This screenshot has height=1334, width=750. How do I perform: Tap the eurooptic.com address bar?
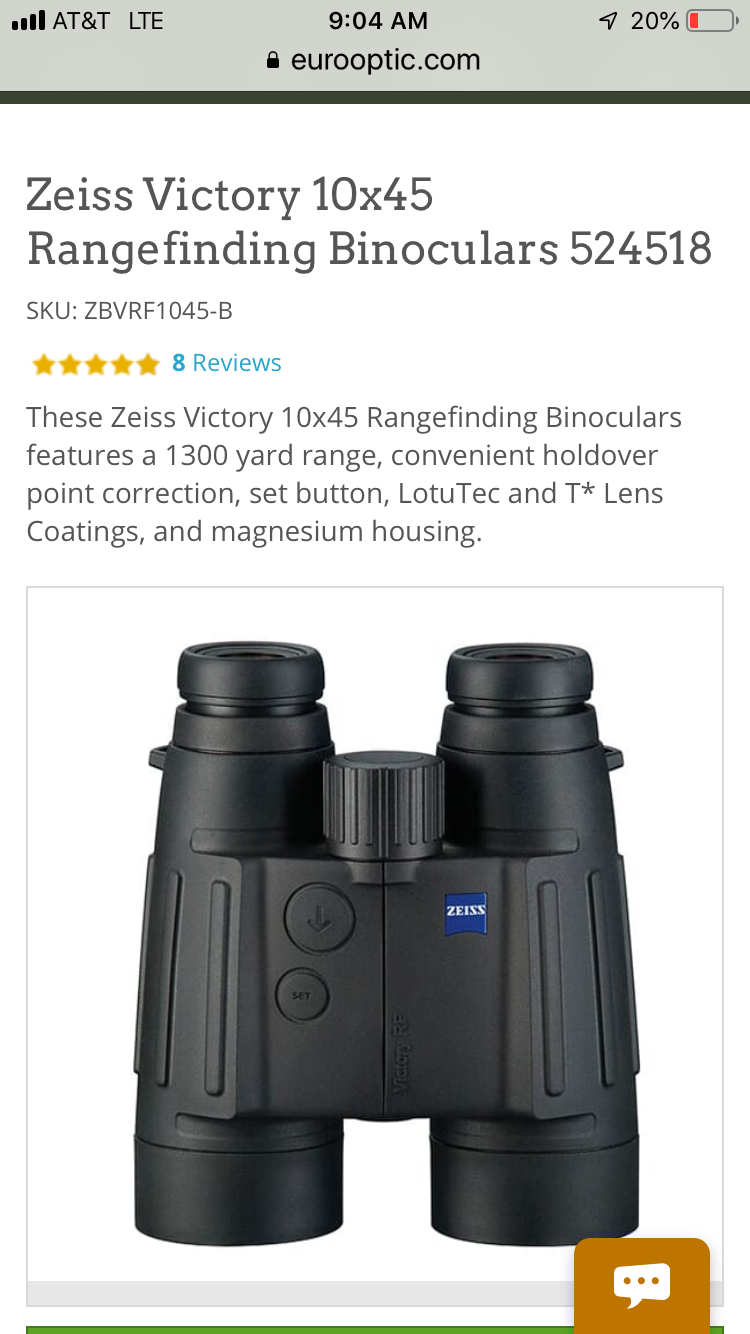point(375,60)
